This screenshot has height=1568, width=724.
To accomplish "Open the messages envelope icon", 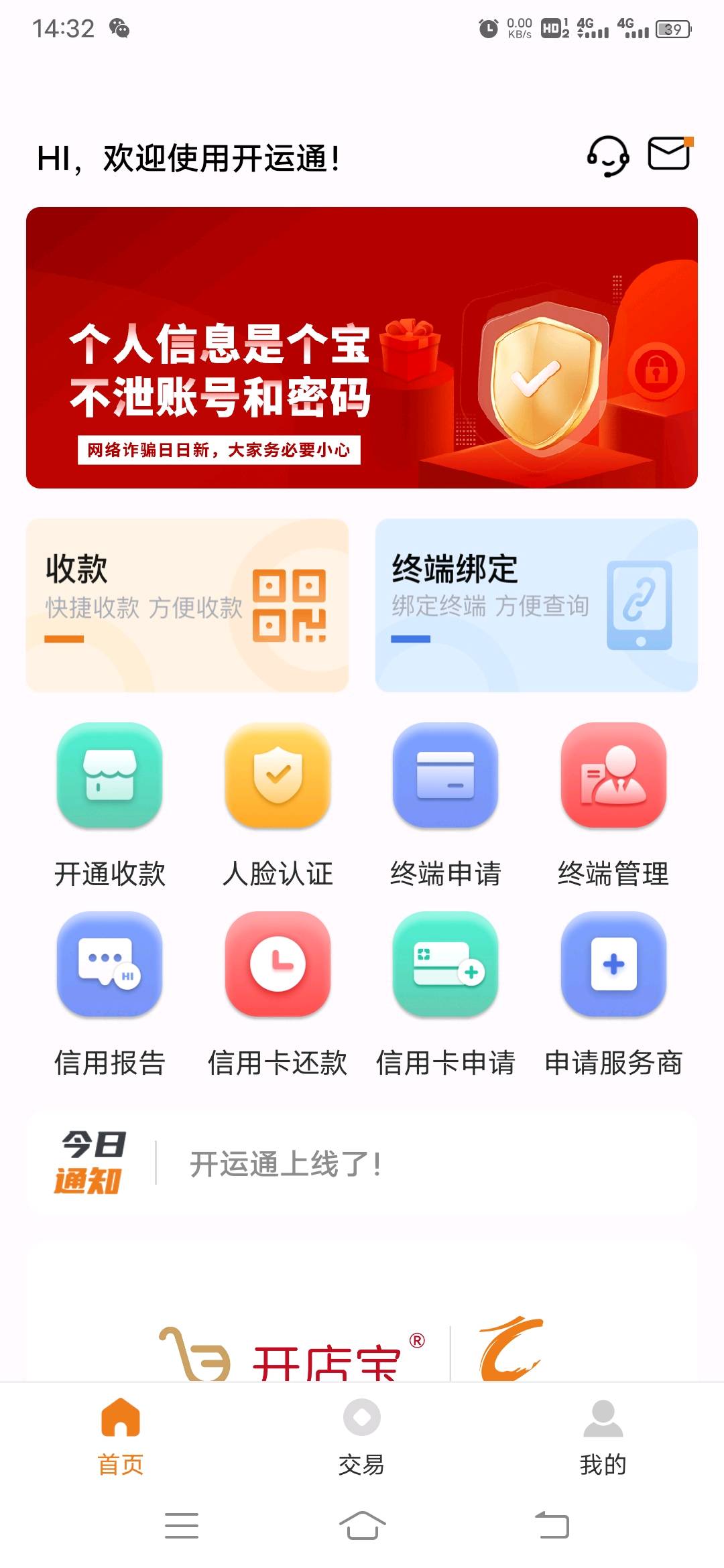I will pos(669,154).
